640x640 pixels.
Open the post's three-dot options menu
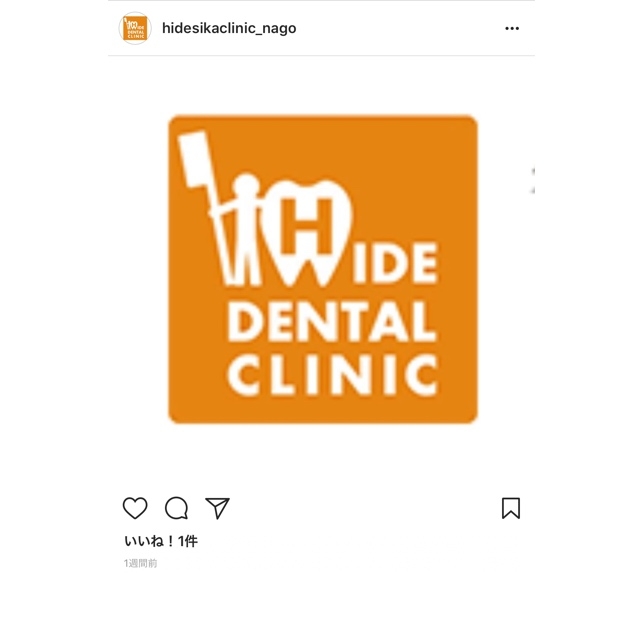512,28
